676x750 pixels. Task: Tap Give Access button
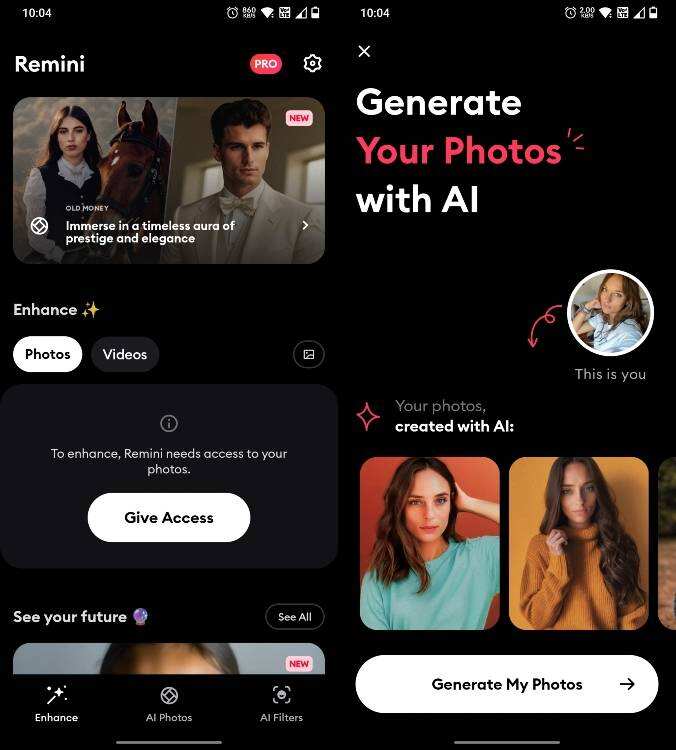(169, 517)
